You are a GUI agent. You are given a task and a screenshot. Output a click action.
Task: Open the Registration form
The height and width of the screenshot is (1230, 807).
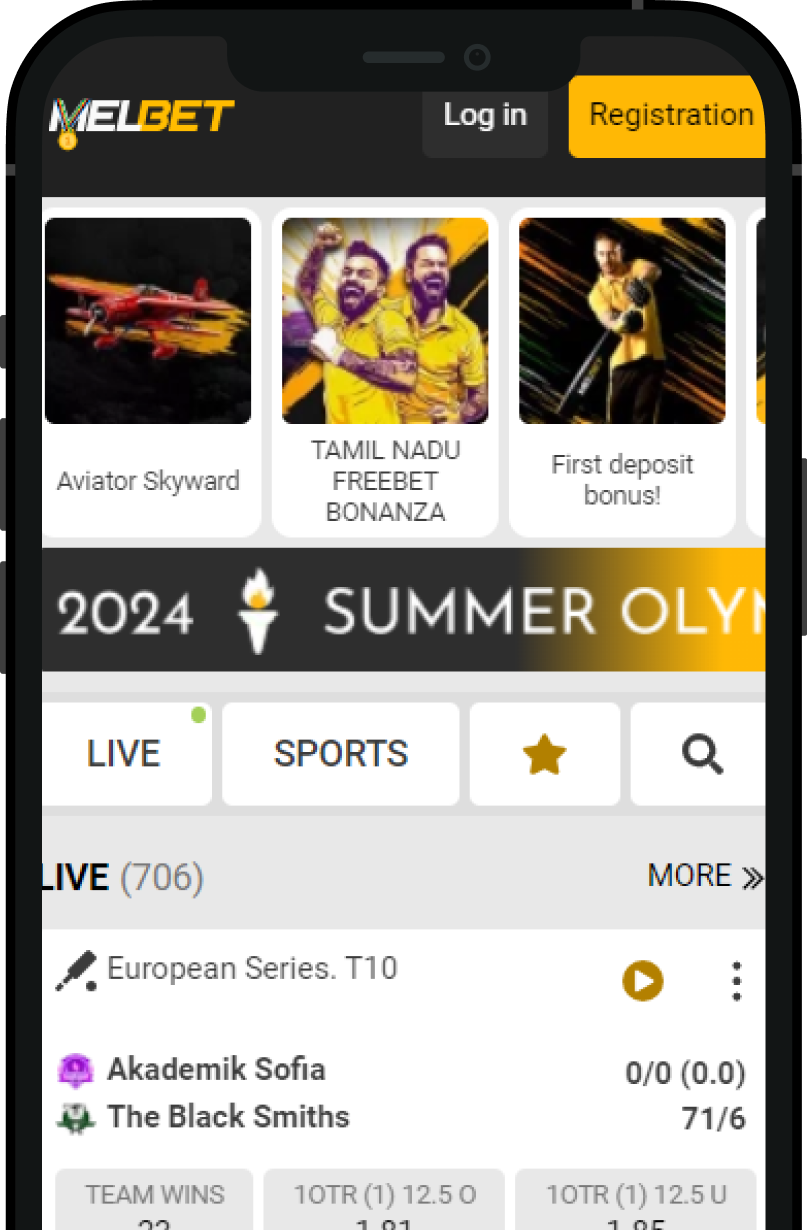pyautogui.click(x=667, y=116)
